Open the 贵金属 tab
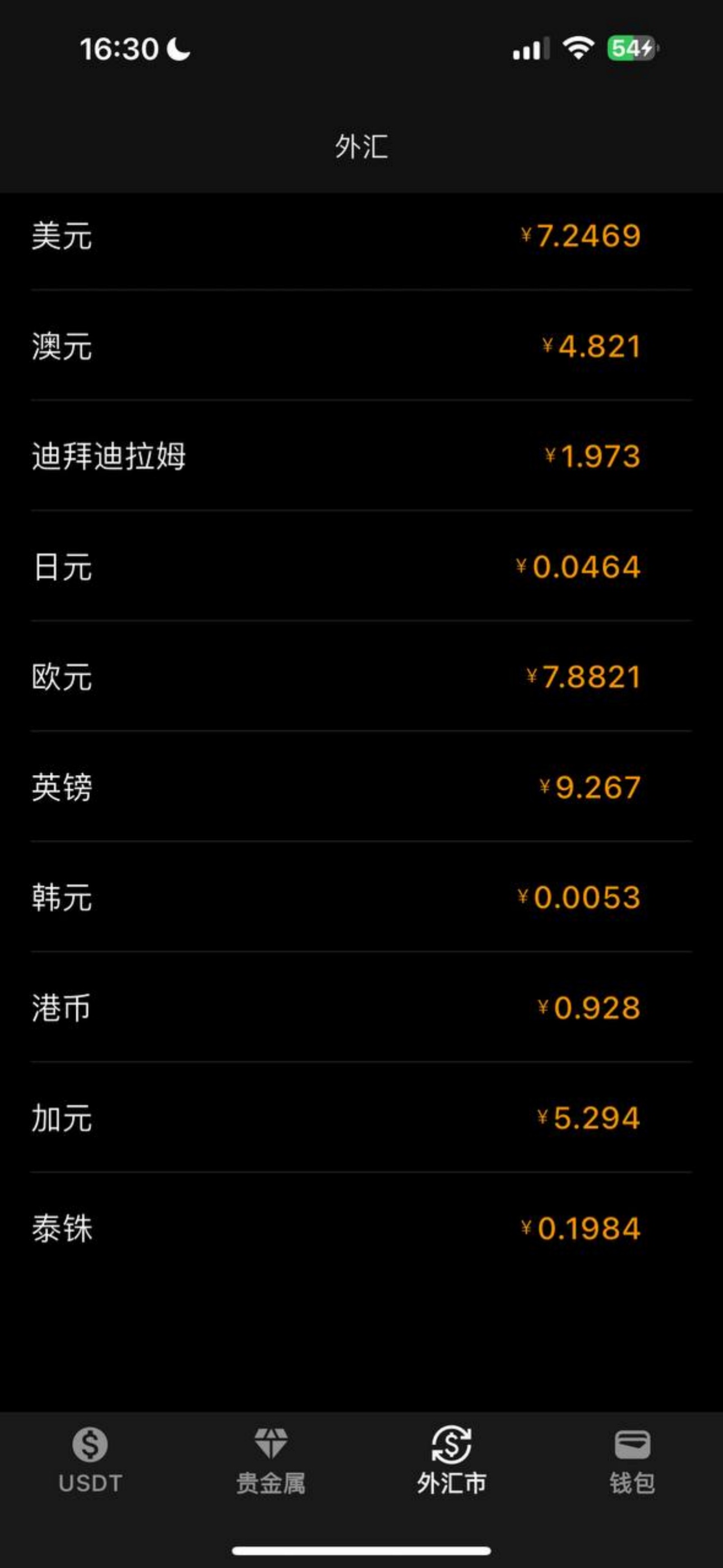The width and height of the screenshot is (723, 1568). 271,1461
